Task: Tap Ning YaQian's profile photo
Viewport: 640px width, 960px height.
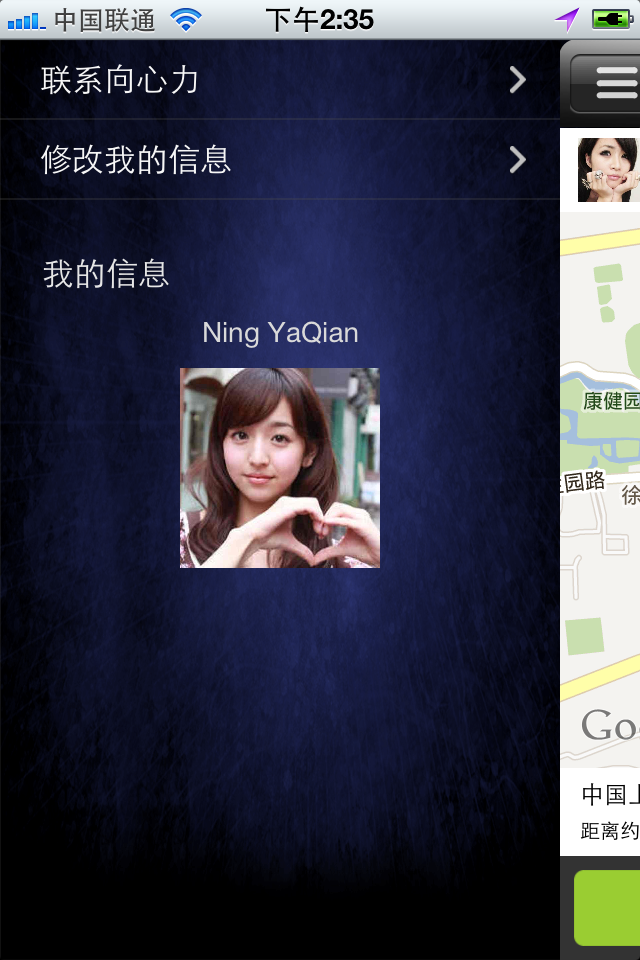Action: (280, 468)
